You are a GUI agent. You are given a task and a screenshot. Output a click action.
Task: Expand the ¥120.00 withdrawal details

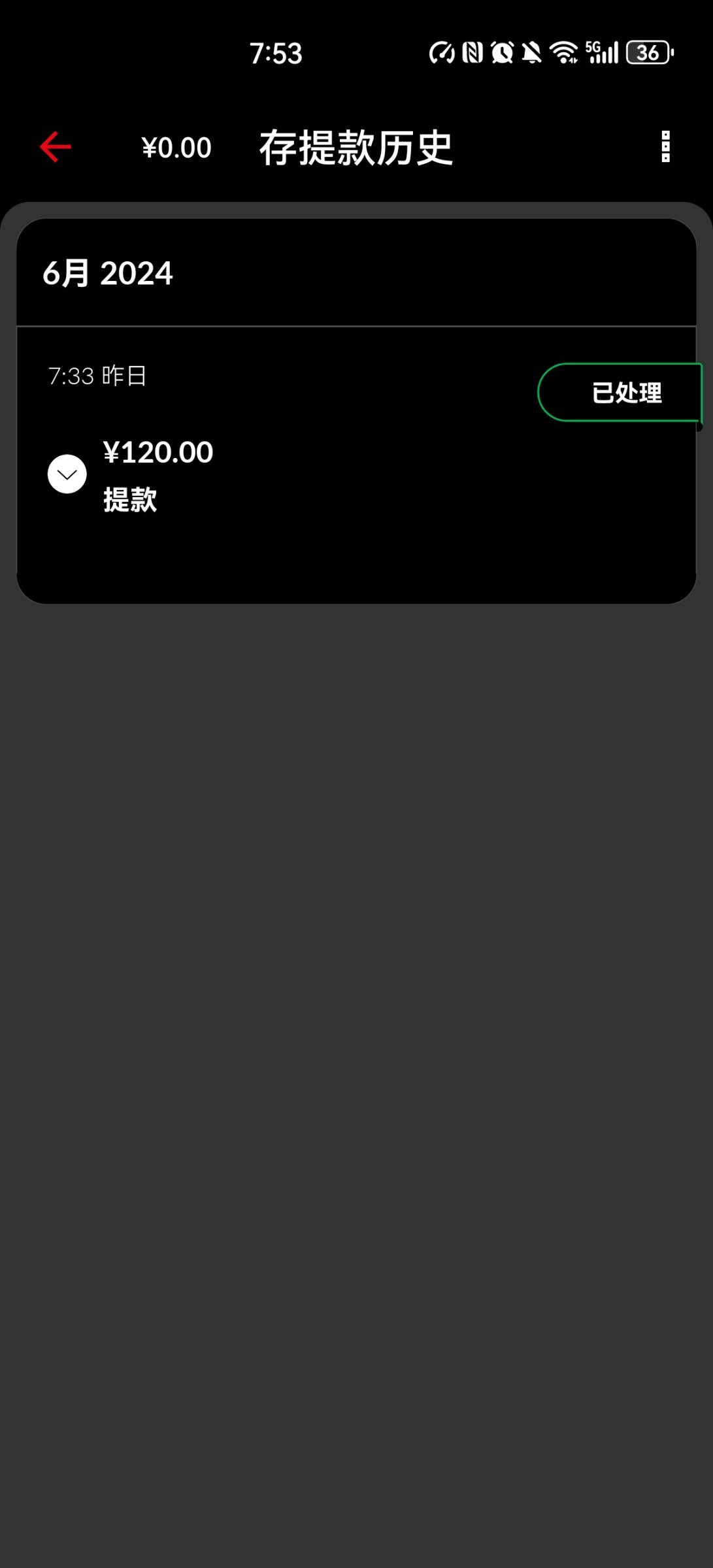click(67, 474)
